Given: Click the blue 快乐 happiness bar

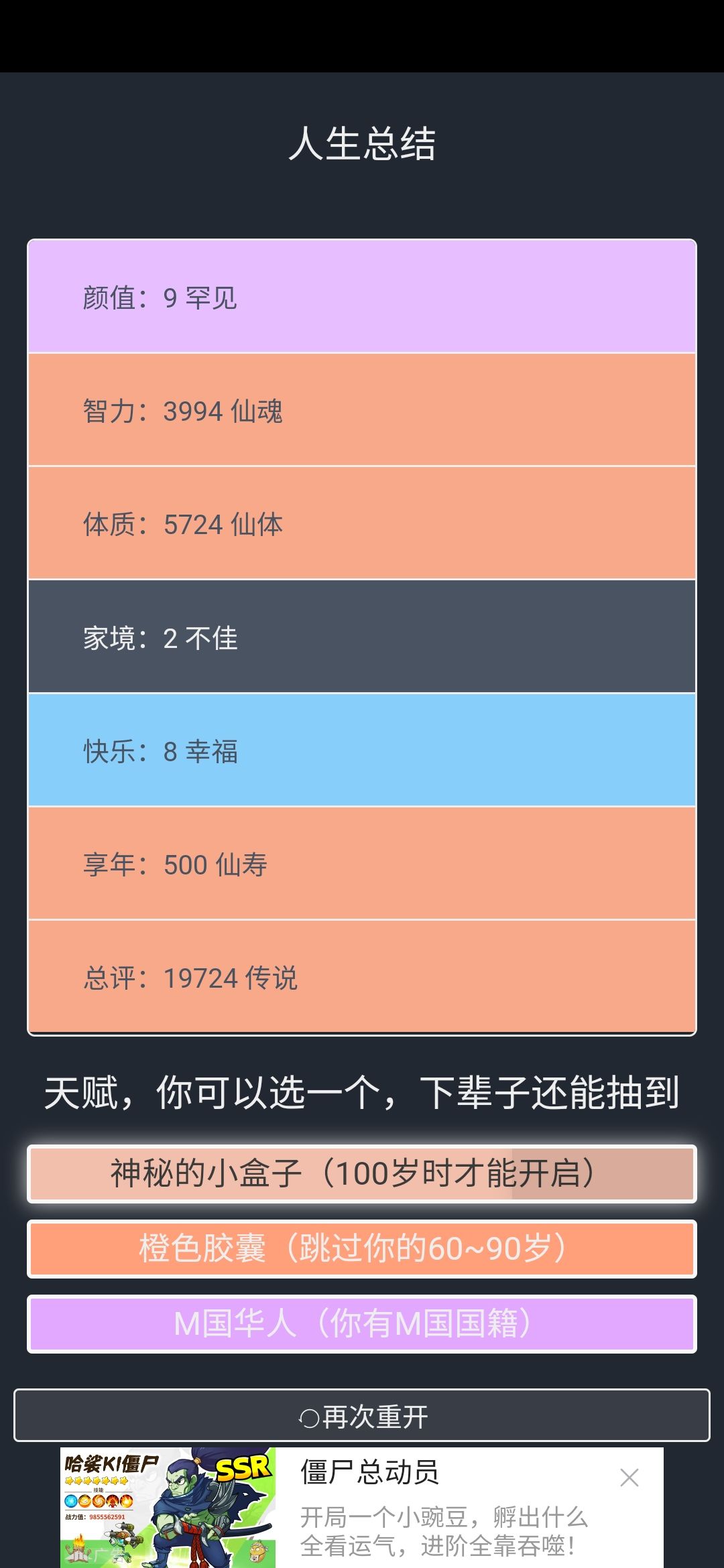Looking at the screenshot, I should tap(362, 752).
